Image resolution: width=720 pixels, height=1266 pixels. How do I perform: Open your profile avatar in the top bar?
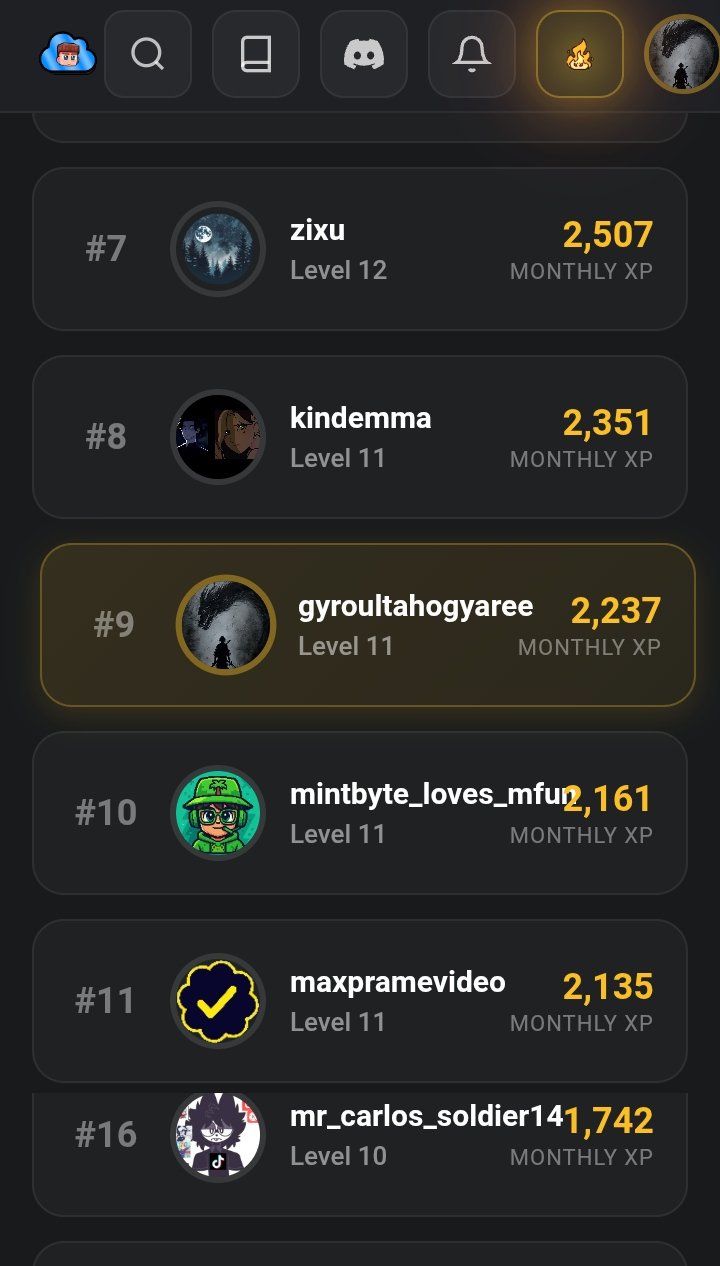tap(684, 54)
